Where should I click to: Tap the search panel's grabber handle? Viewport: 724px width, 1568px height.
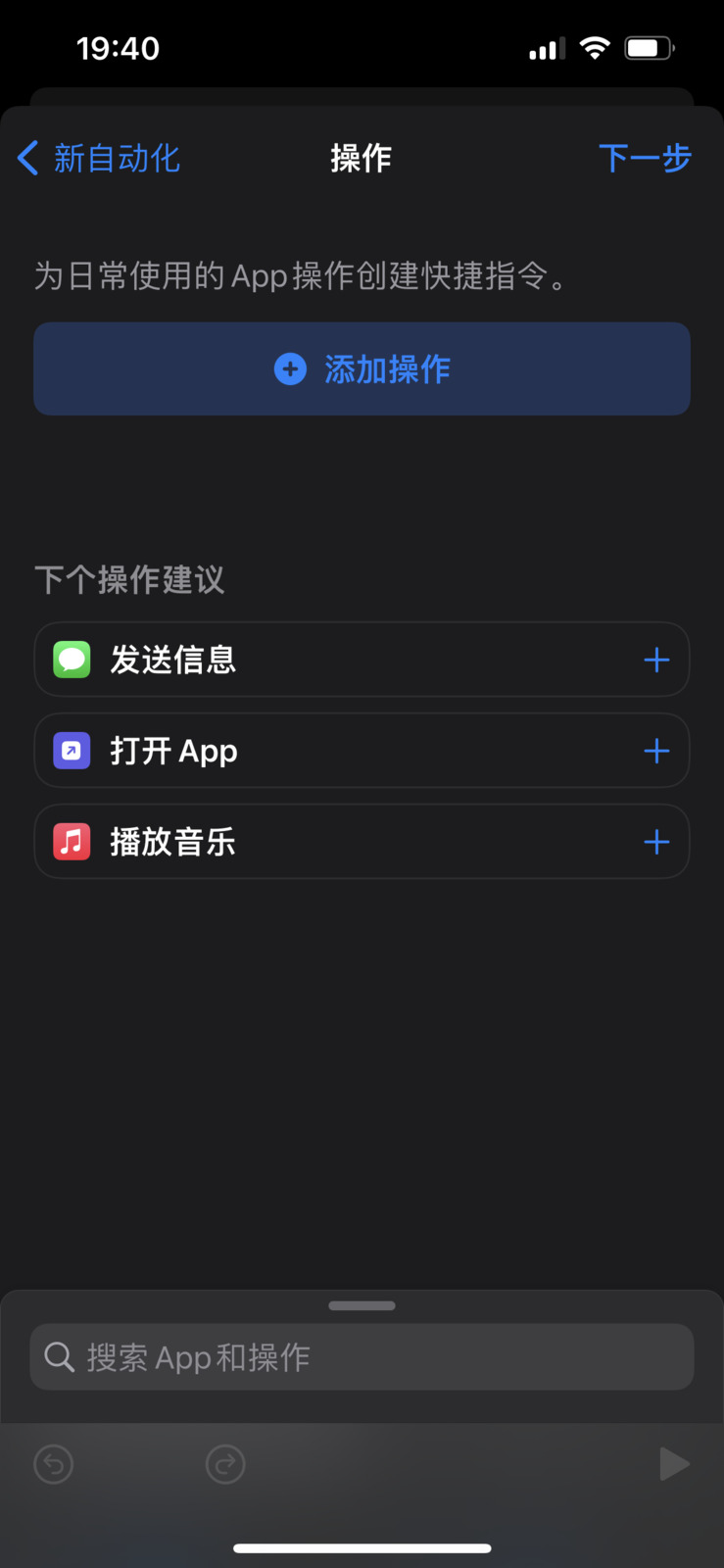point(362,1305)
